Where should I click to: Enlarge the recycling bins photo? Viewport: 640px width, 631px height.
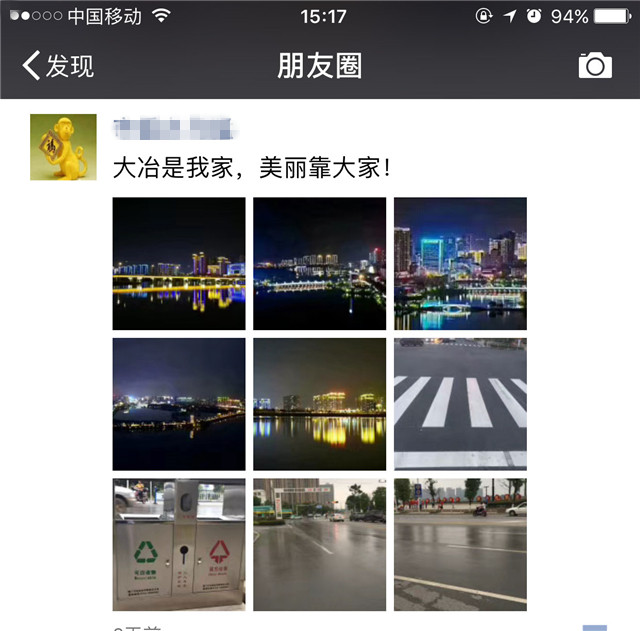[x=179, y=544]
